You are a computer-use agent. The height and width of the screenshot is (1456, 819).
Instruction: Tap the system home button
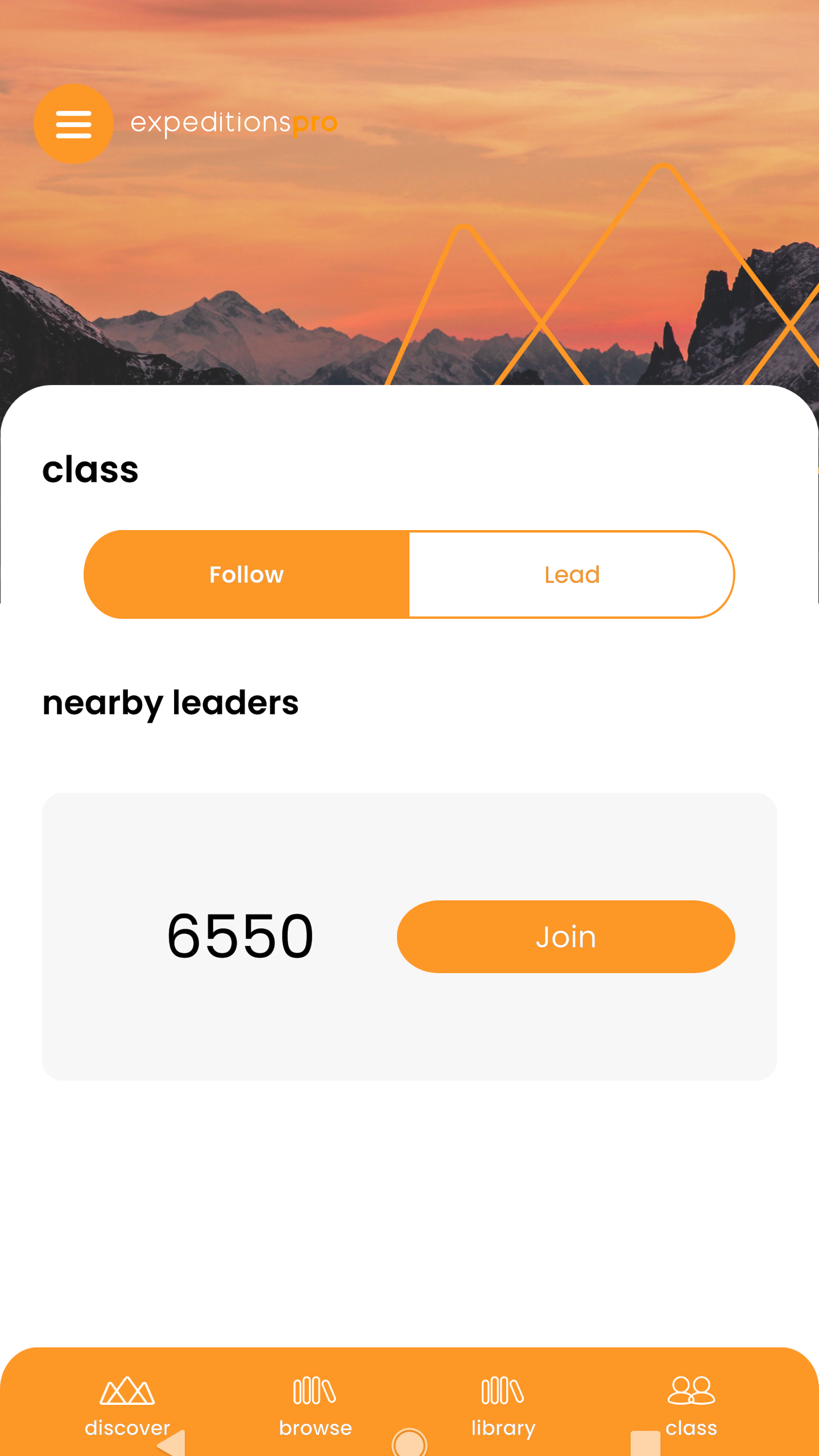(x=409, y=1443)
